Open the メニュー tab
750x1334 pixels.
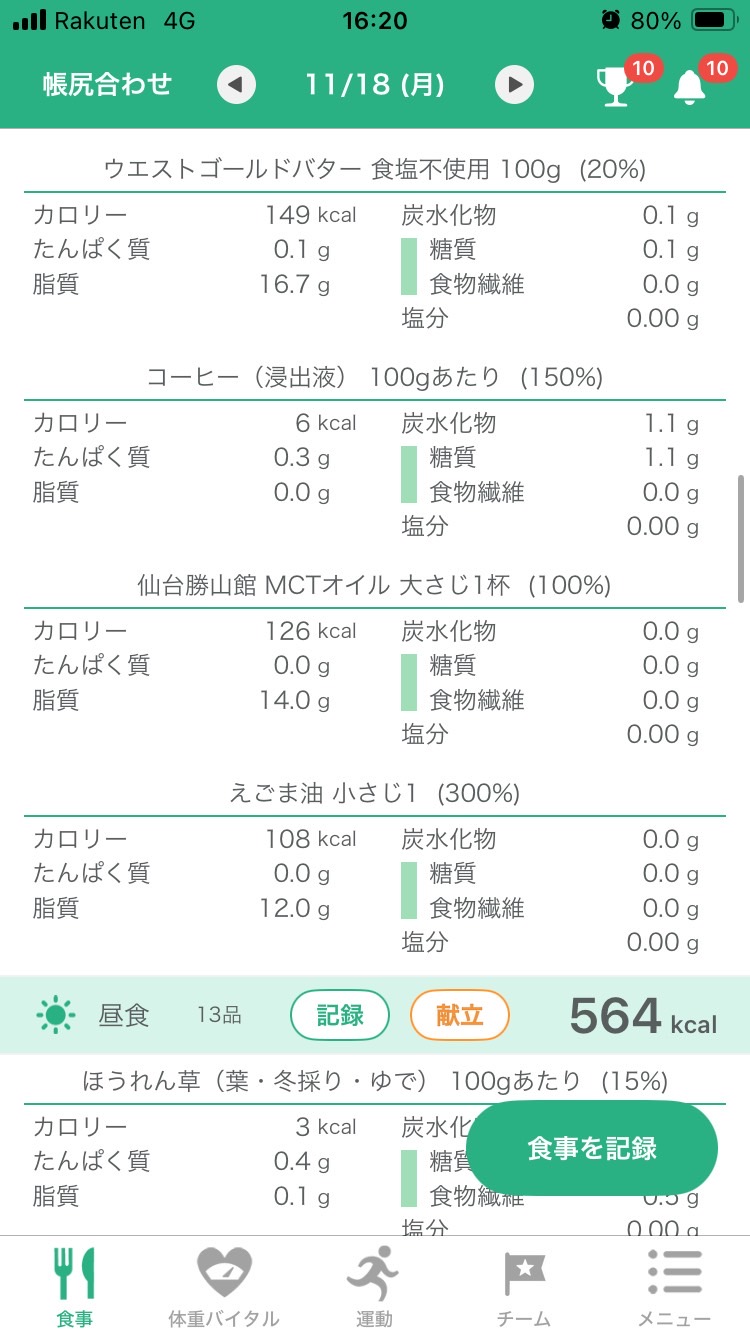[x=674, y=1286]
